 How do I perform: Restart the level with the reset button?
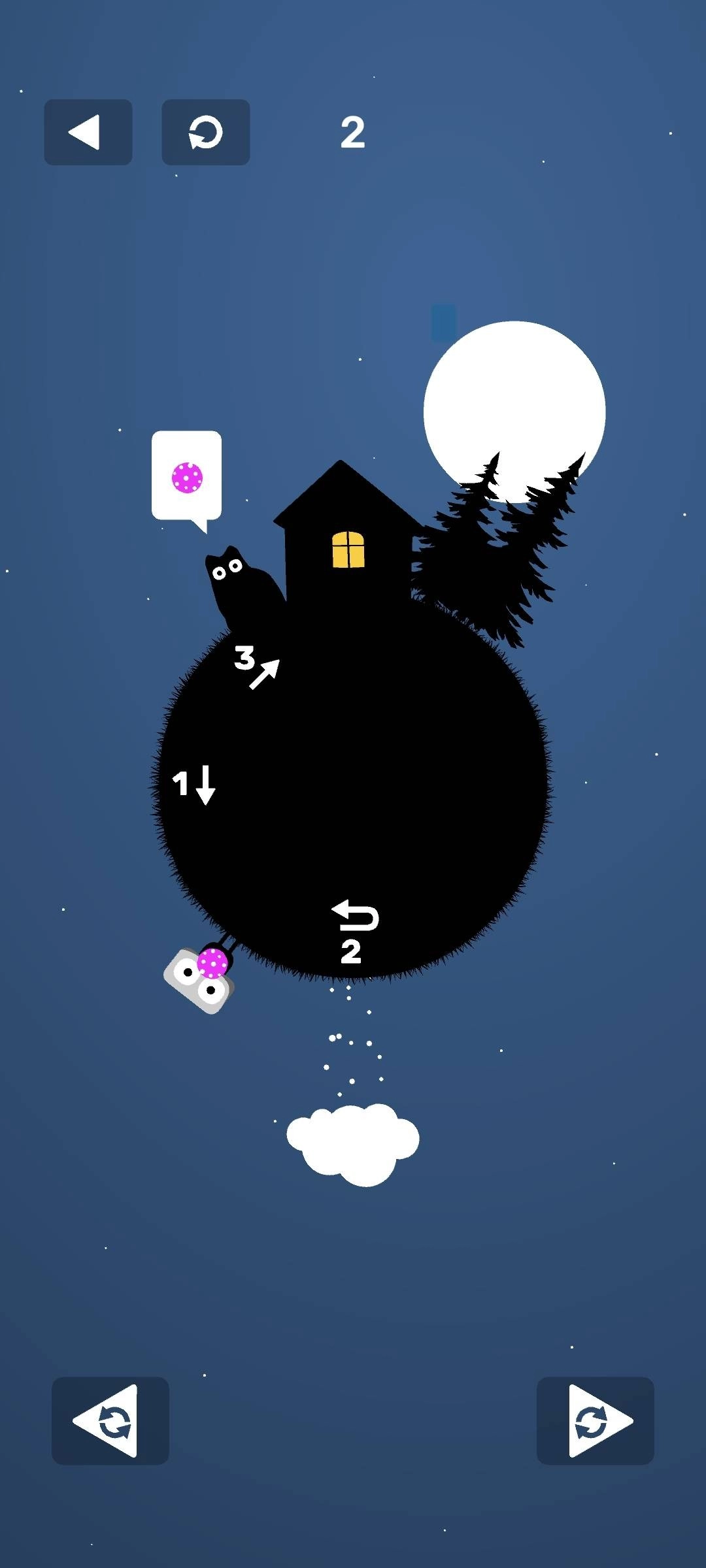[x=205, y=132]
